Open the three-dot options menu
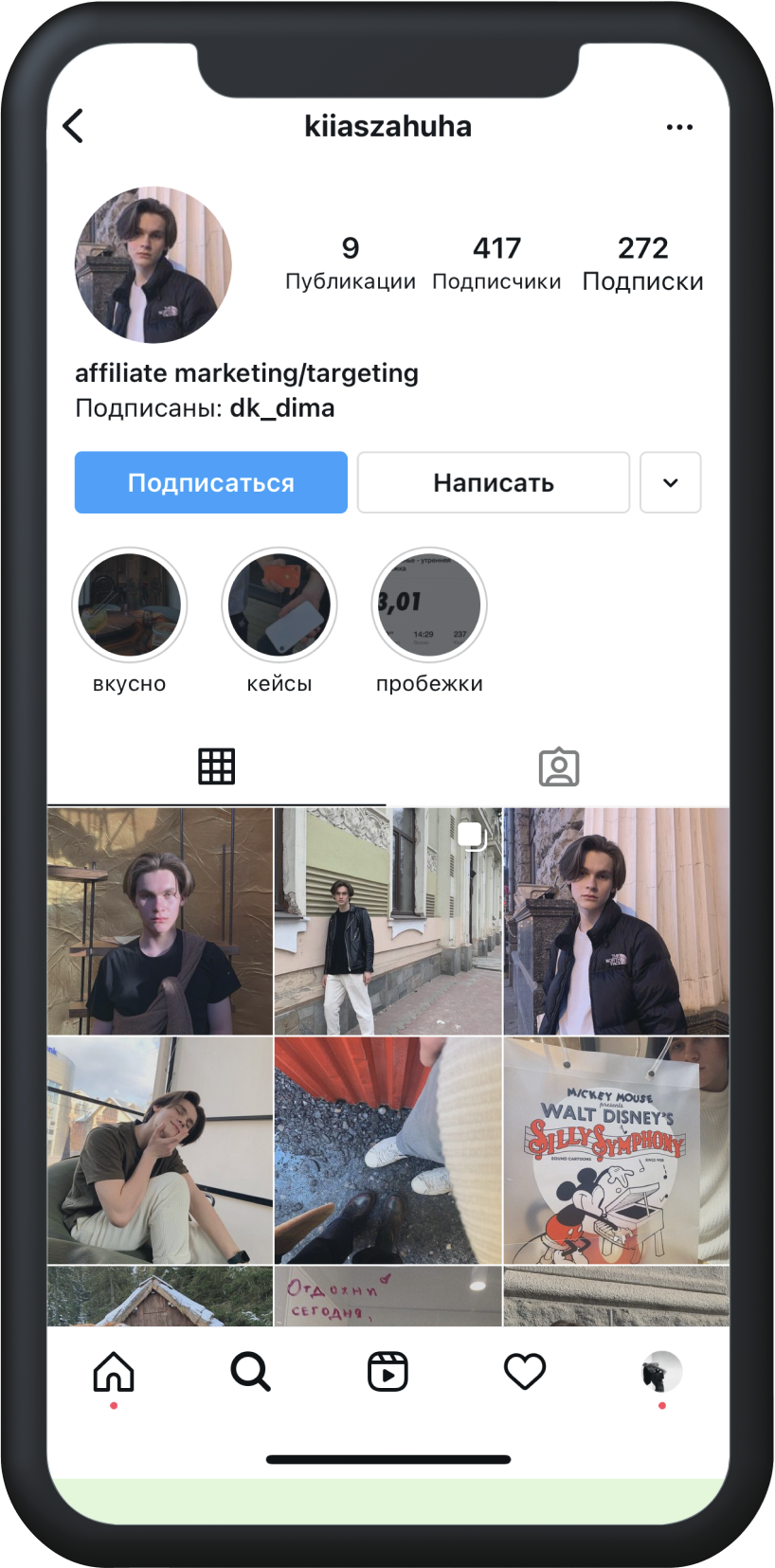This screenshot has height=1568, width=775. click(x=679, y=127)
